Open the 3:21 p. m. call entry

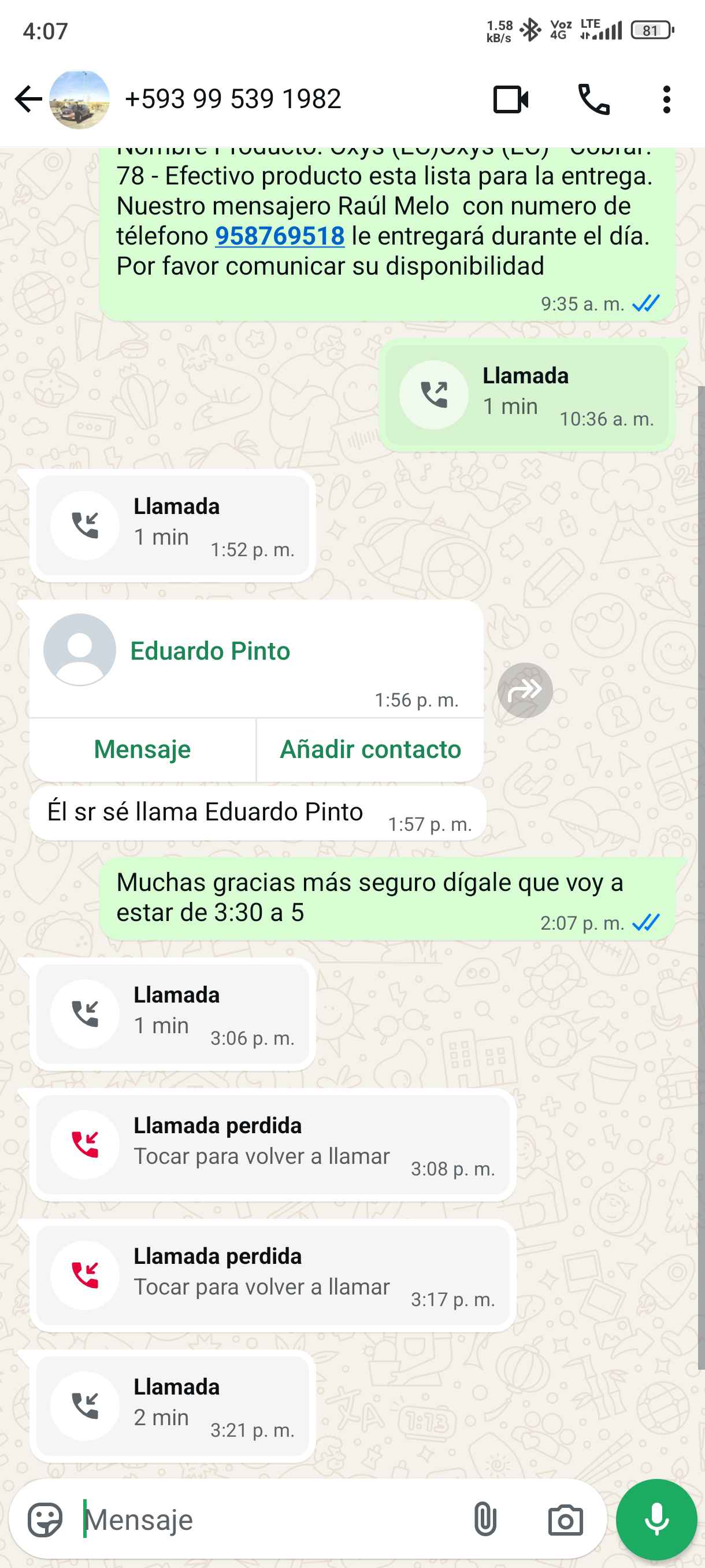pos(173,1406)
